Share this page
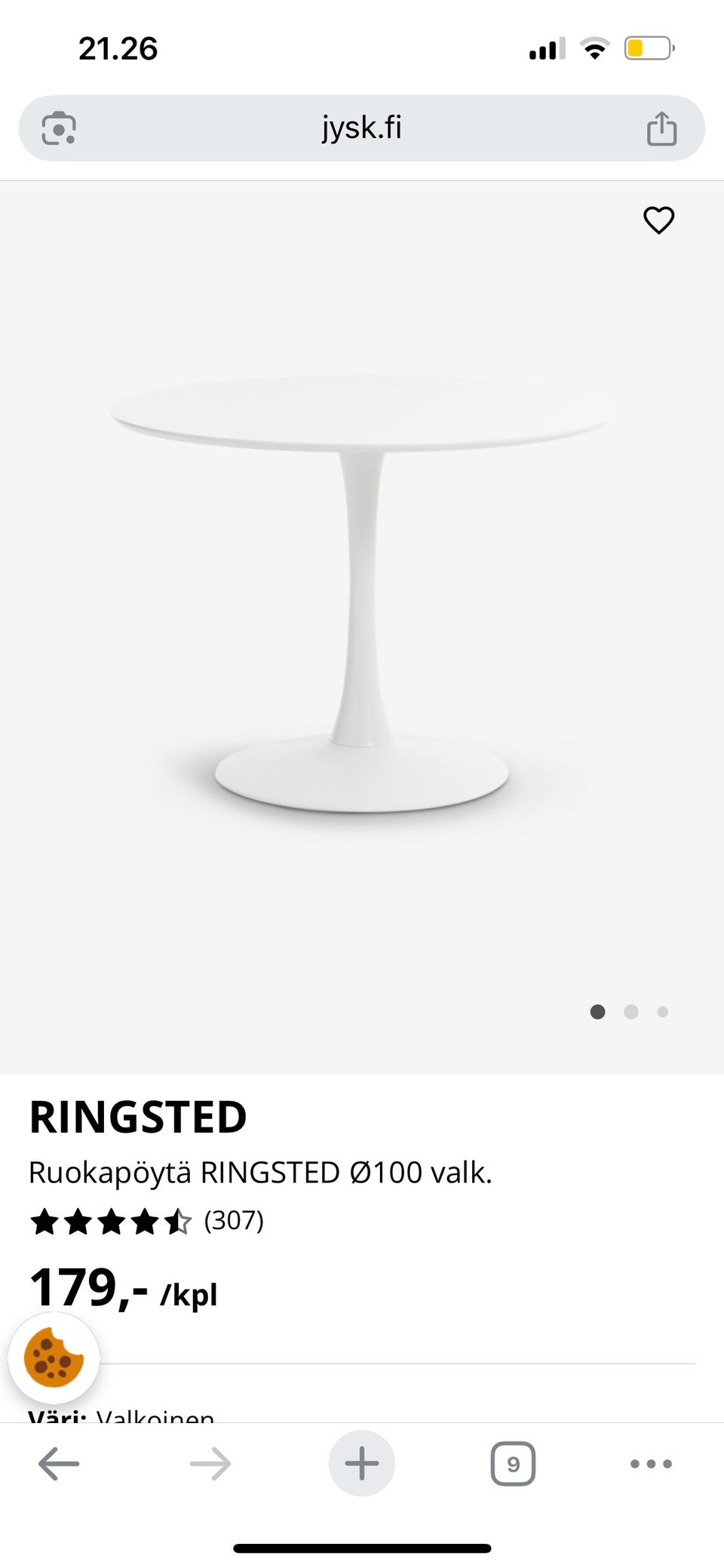Image resolution: width=724 pixels, height=1568 pixels. tap(661, 128)
